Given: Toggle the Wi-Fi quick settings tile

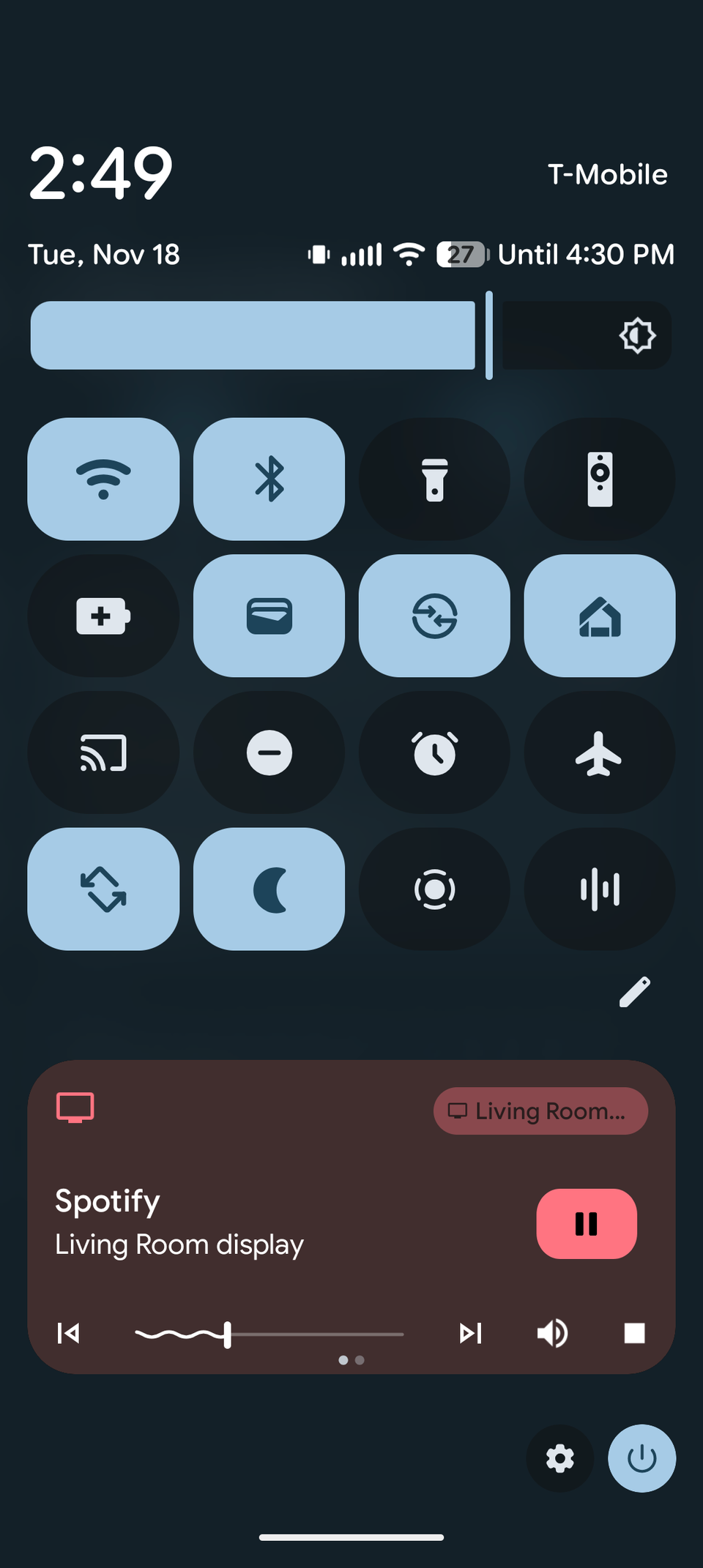Looking at the screenshot, I should click(x=103, y=479).
